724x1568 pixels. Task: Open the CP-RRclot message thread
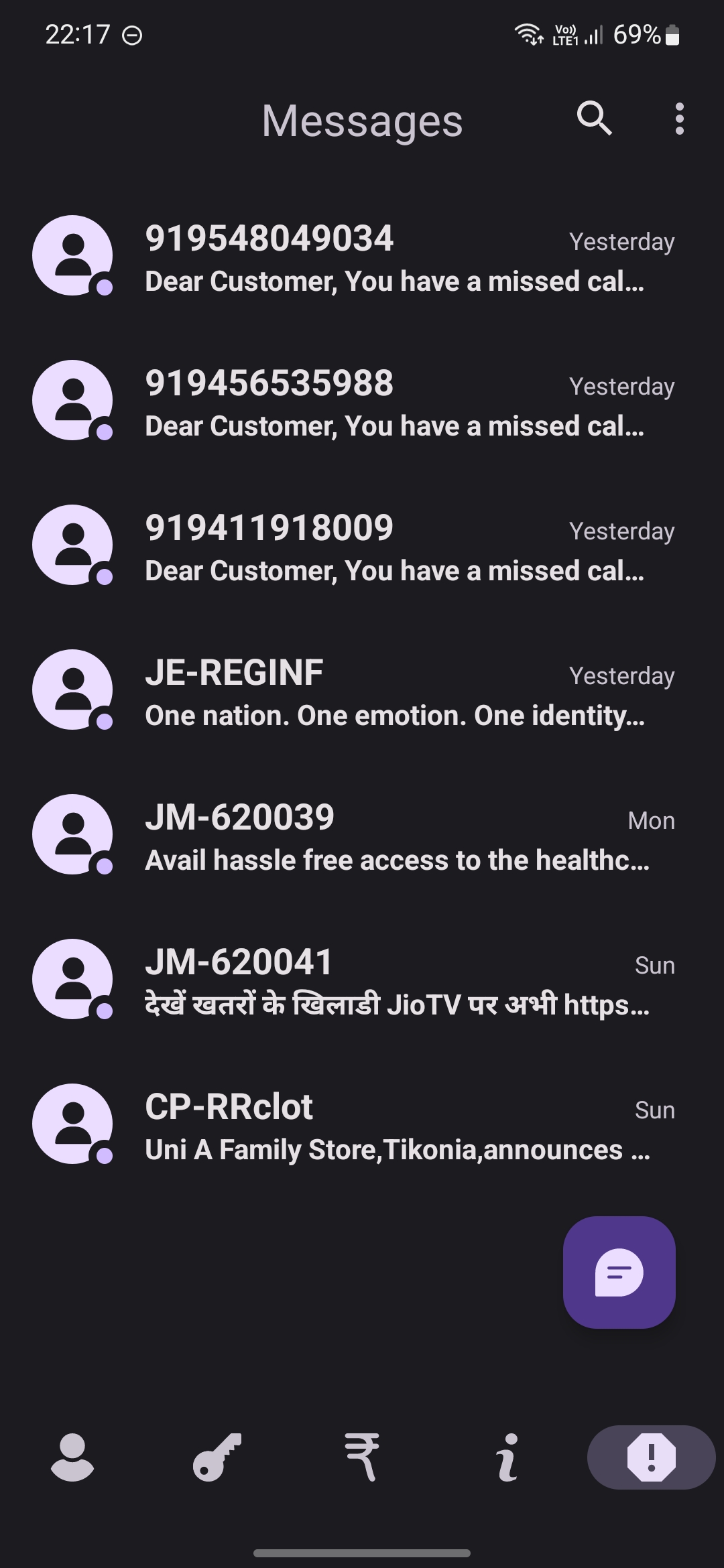click(362, 1124)
